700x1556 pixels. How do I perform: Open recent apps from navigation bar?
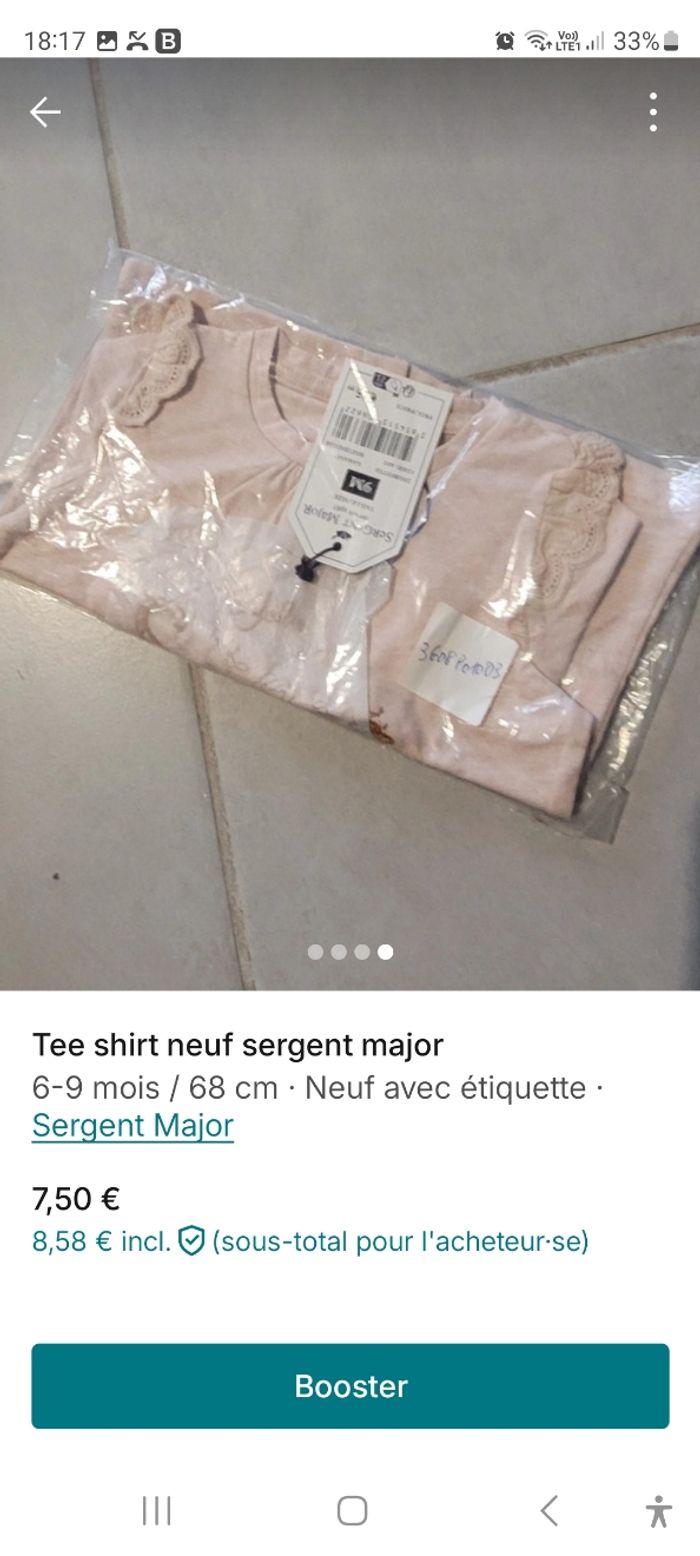coord(157,1510)
